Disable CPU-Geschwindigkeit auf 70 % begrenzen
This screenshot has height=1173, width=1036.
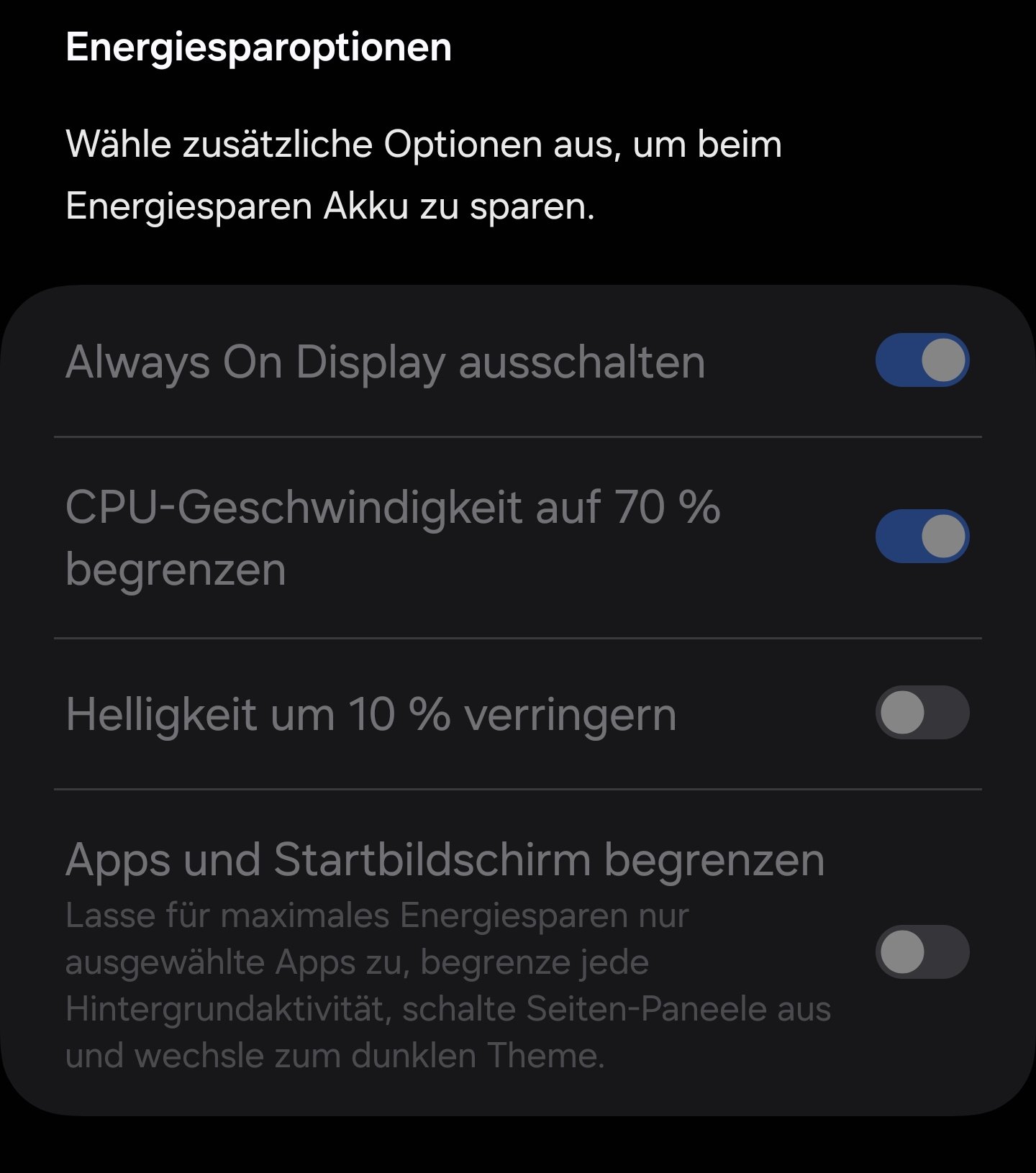922,537
